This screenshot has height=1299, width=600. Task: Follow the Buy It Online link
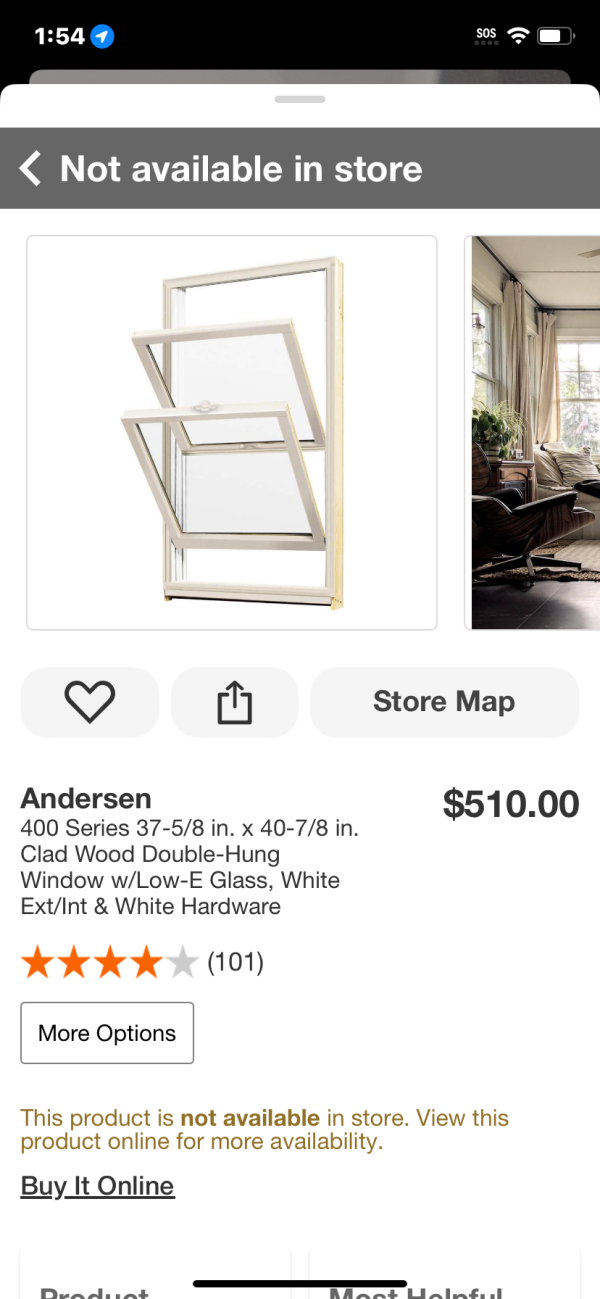[97, 1186]
